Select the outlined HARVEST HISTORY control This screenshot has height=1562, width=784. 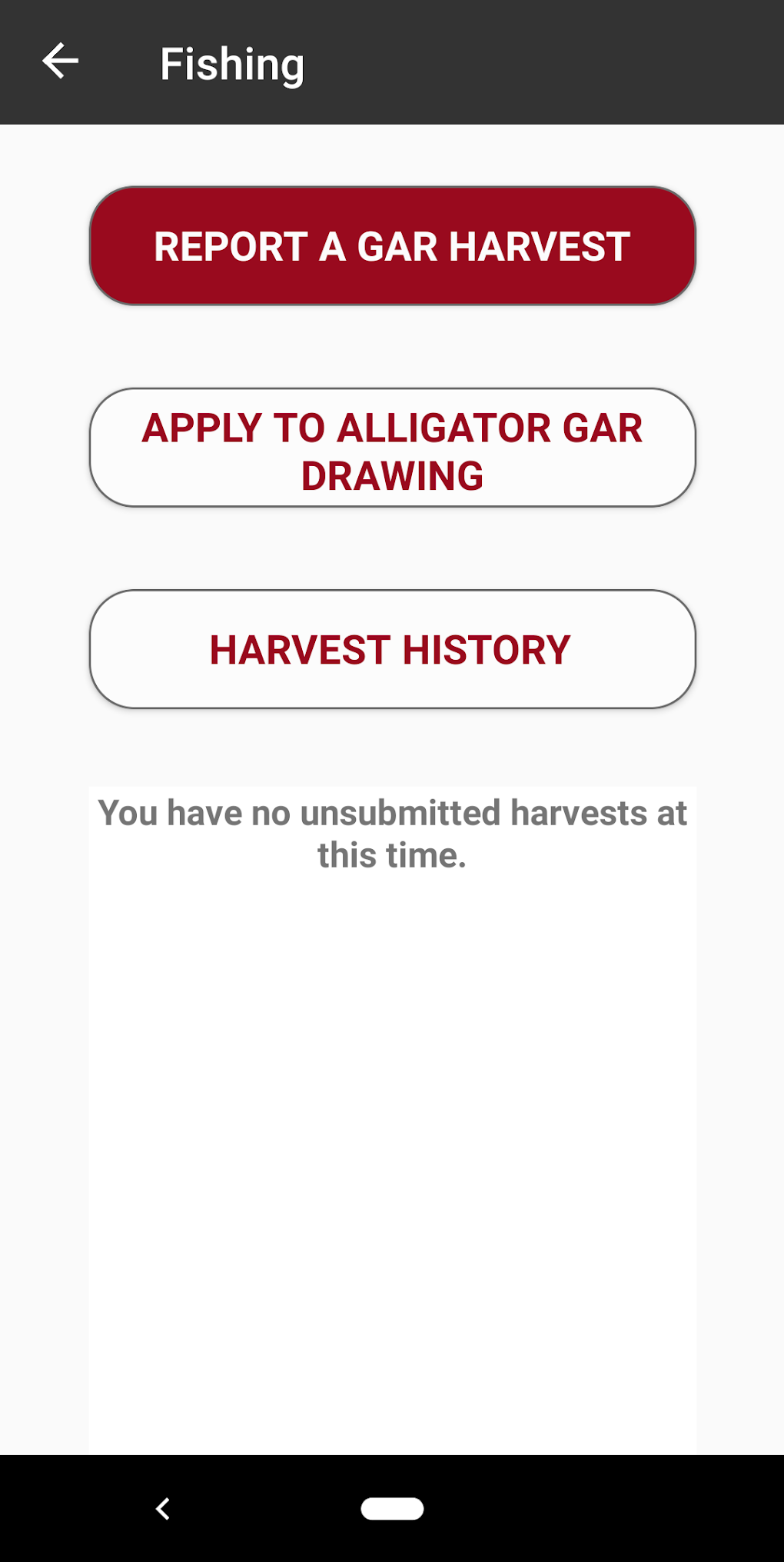[x=392, y=650]
